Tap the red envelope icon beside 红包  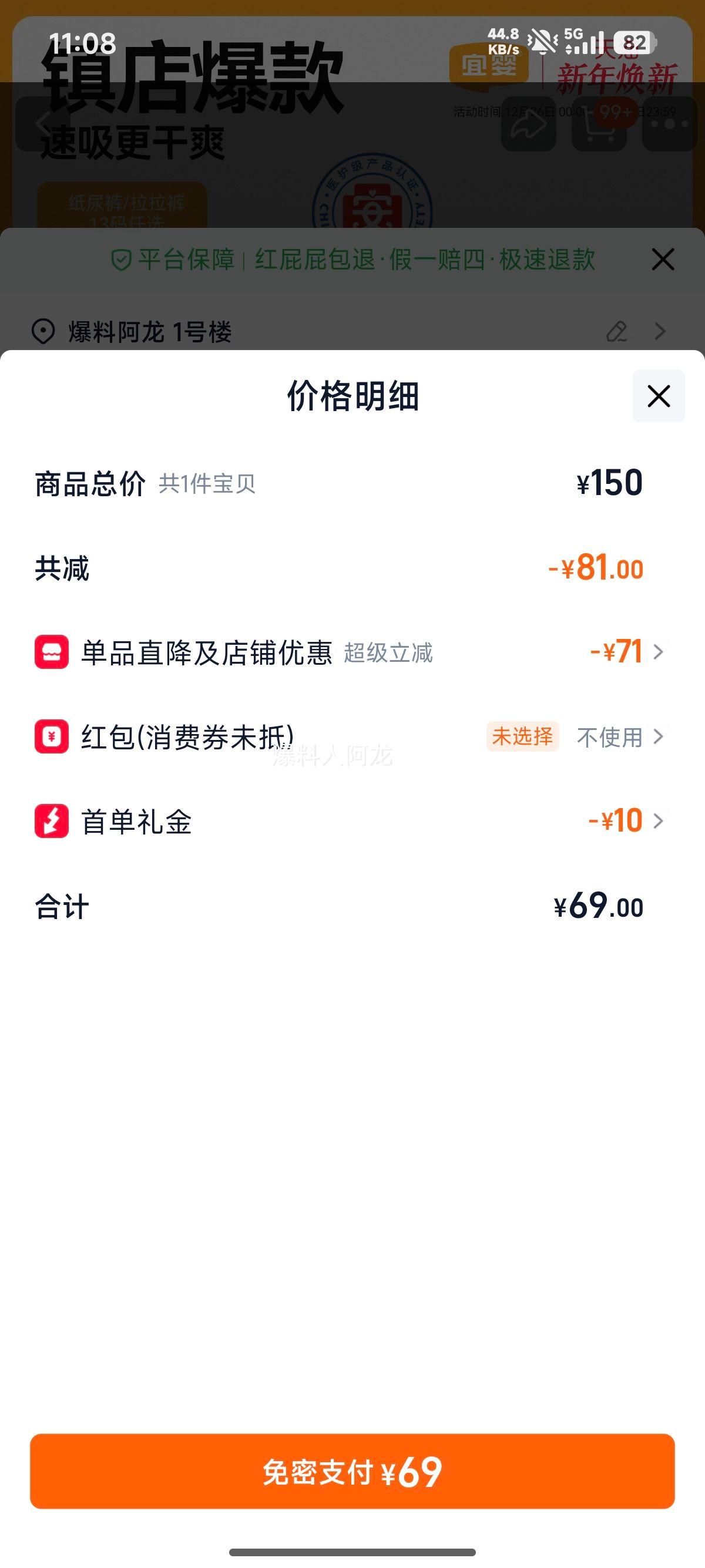(51, 736)
